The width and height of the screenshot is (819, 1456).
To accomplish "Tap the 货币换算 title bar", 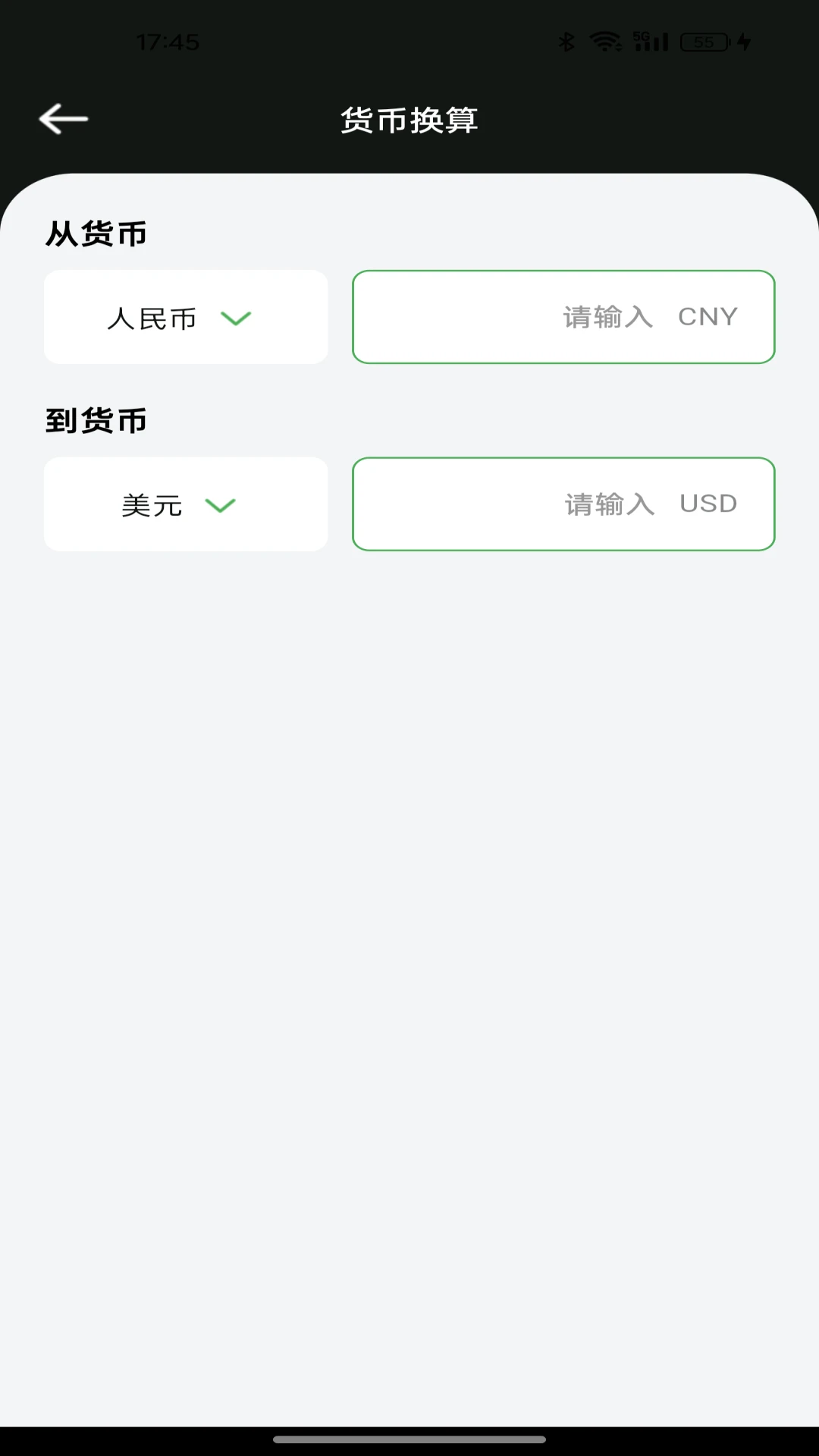I will point(409,120).
